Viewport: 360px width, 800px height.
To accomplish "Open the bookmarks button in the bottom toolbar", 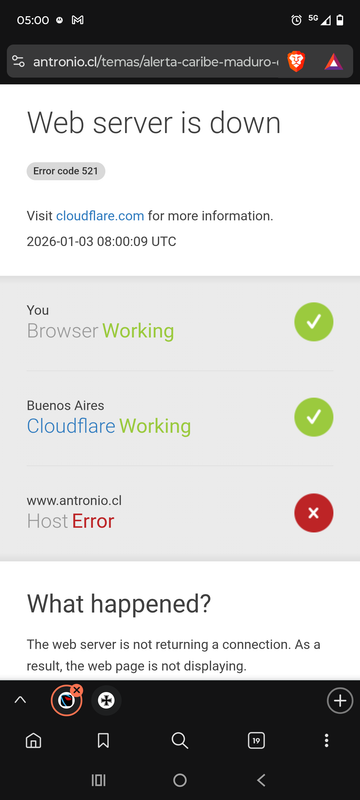I will [103, 740].
